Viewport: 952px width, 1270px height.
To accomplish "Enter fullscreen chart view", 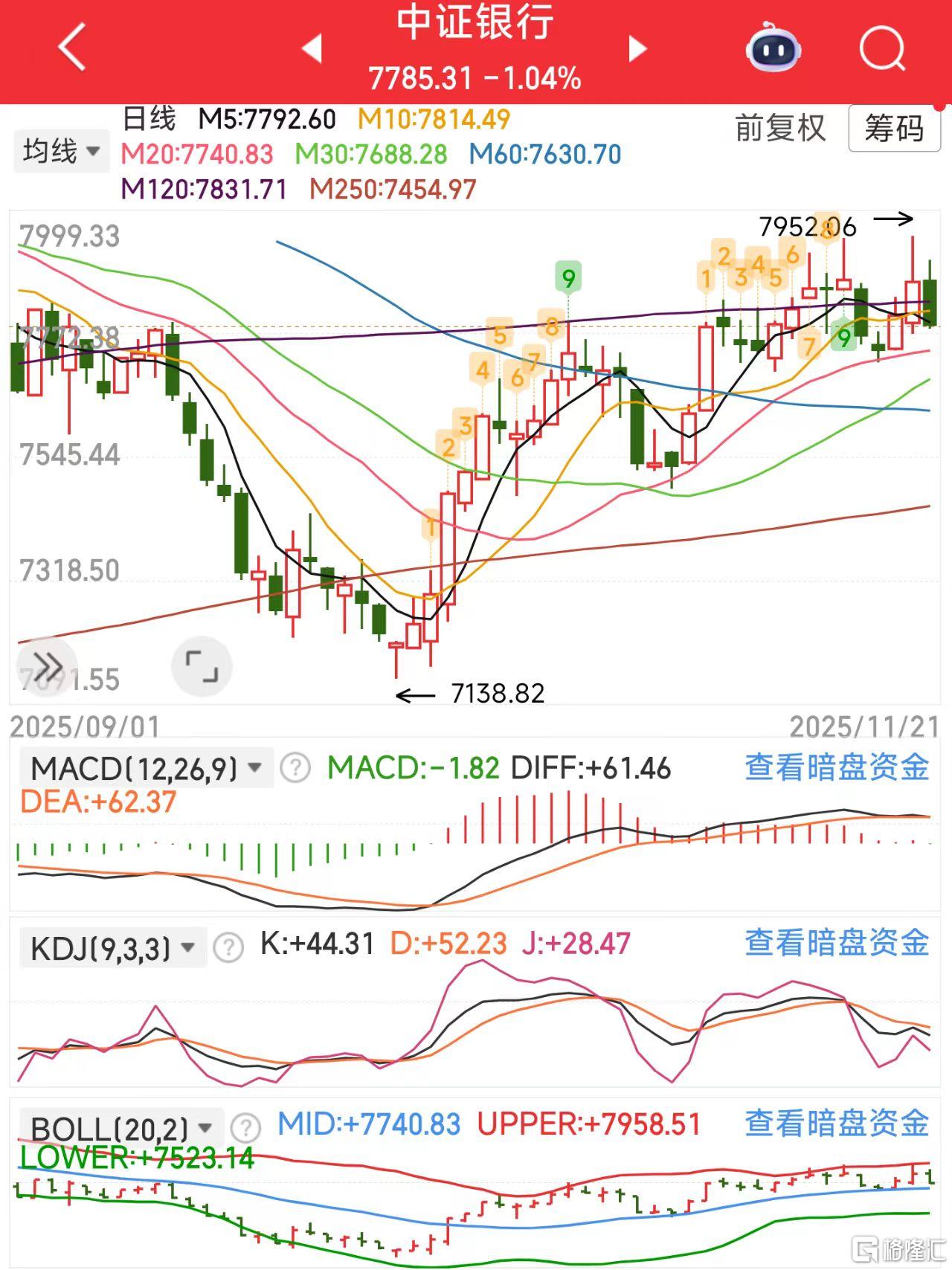I will pos(202,666).
